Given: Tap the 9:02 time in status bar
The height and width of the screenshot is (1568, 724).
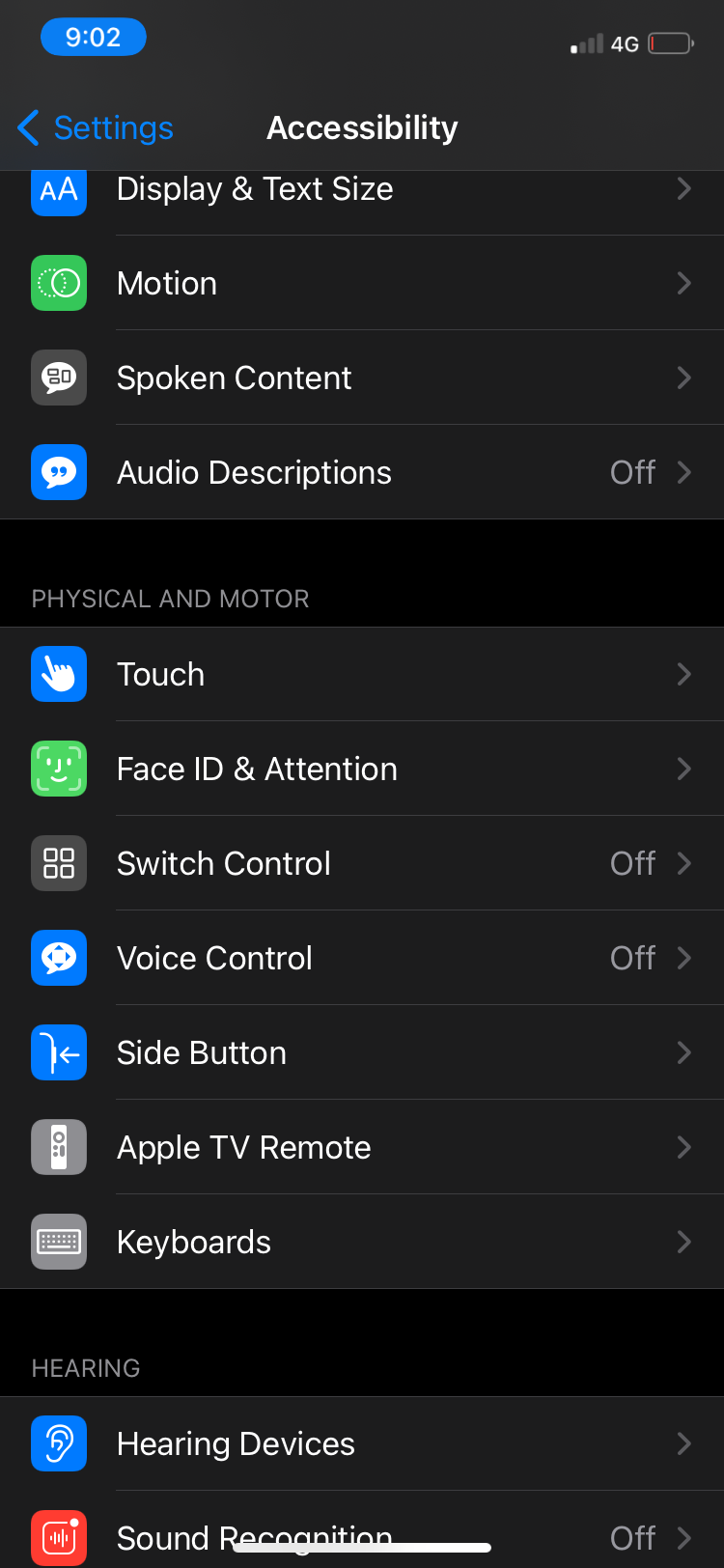Looking at the screenshot, I should coord(93,37).
